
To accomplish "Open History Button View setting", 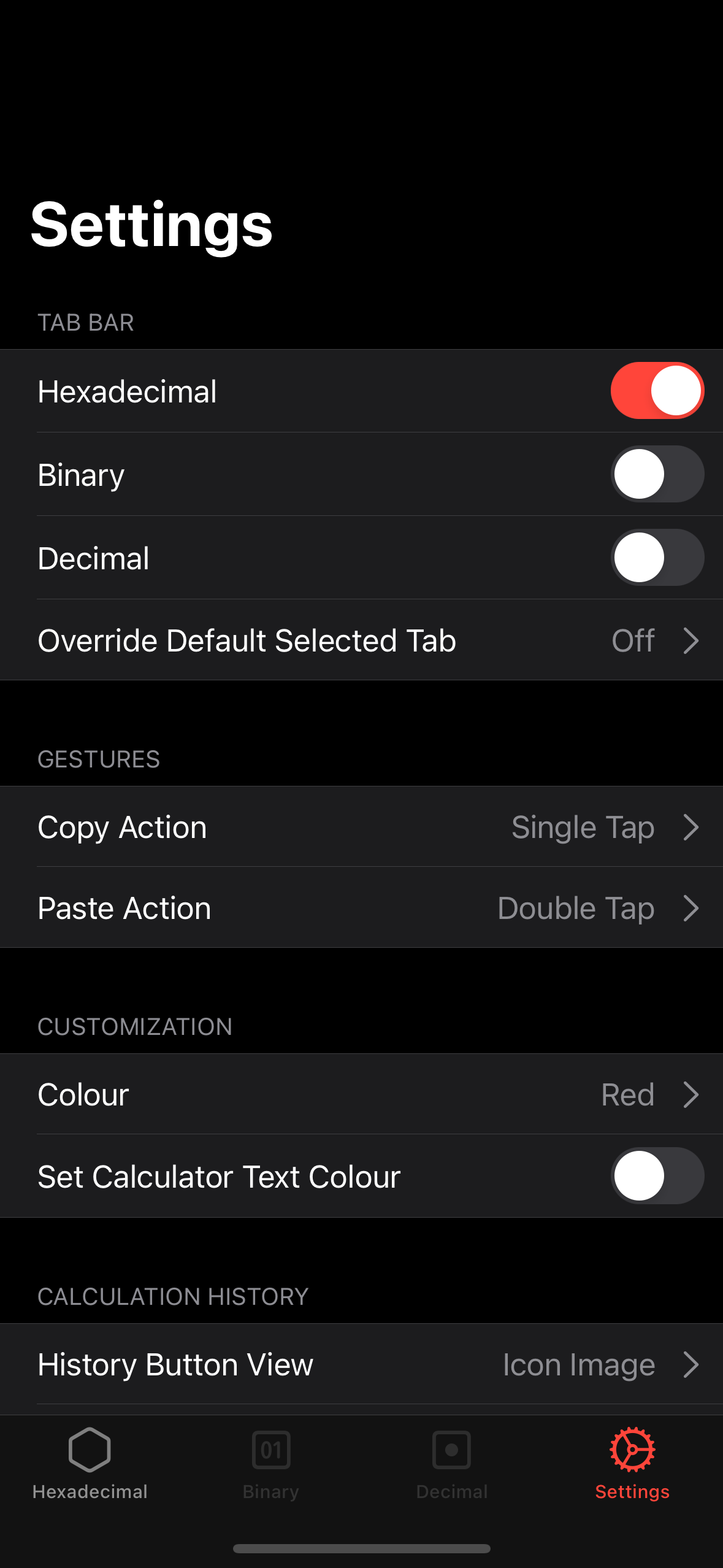I will (361, 1364).
